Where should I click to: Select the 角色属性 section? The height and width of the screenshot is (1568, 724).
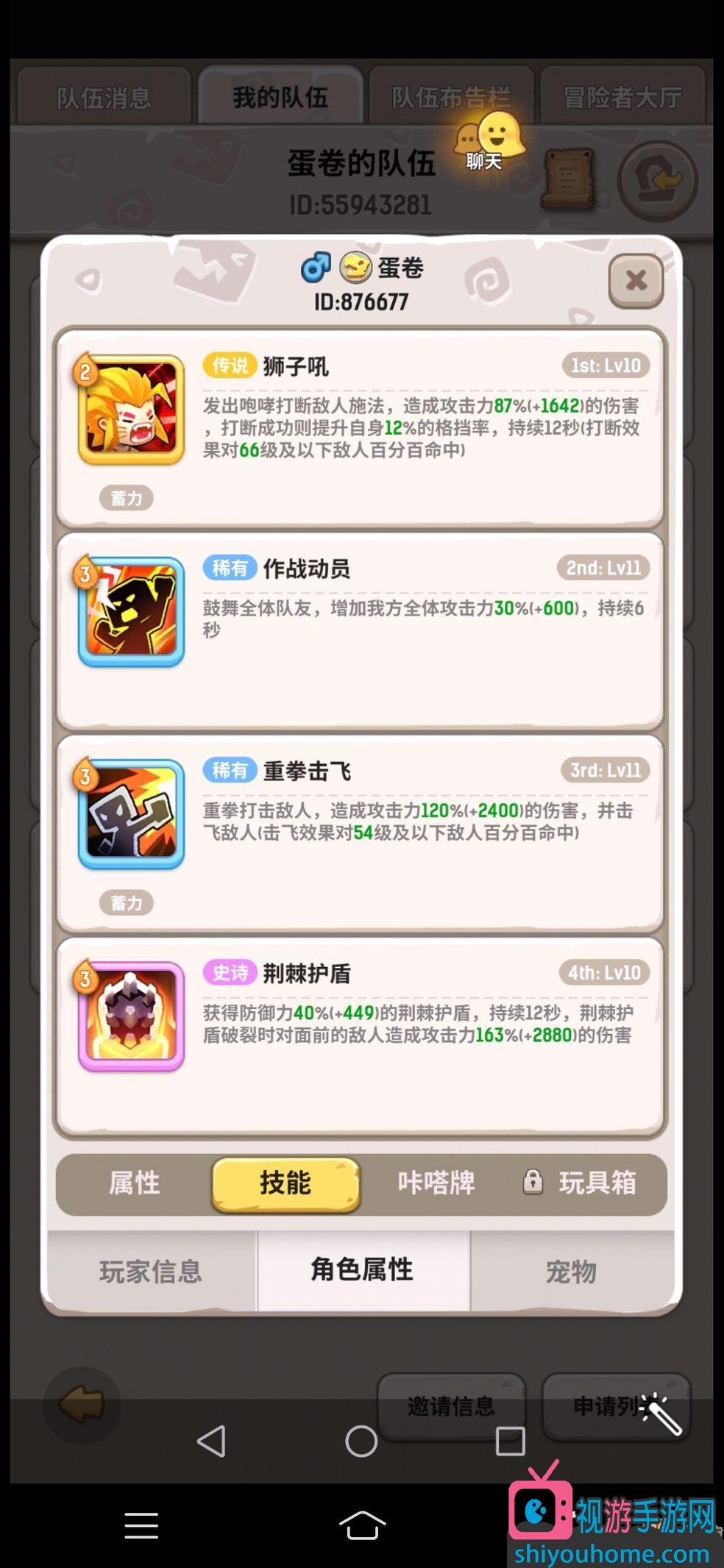362,1269
